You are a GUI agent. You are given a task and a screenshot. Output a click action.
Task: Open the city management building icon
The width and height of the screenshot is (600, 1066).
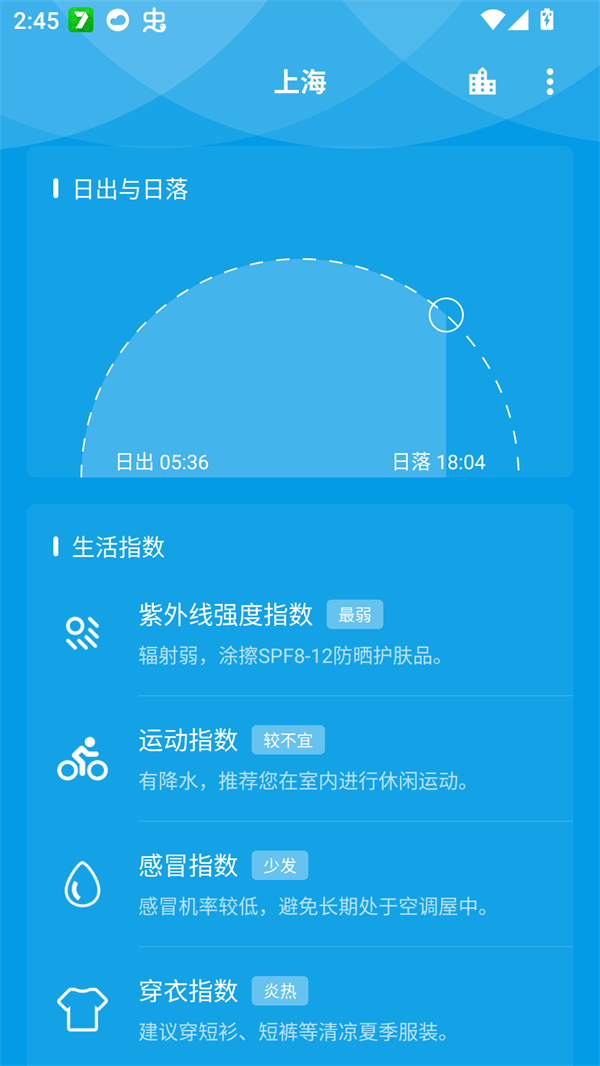(482, 82)
